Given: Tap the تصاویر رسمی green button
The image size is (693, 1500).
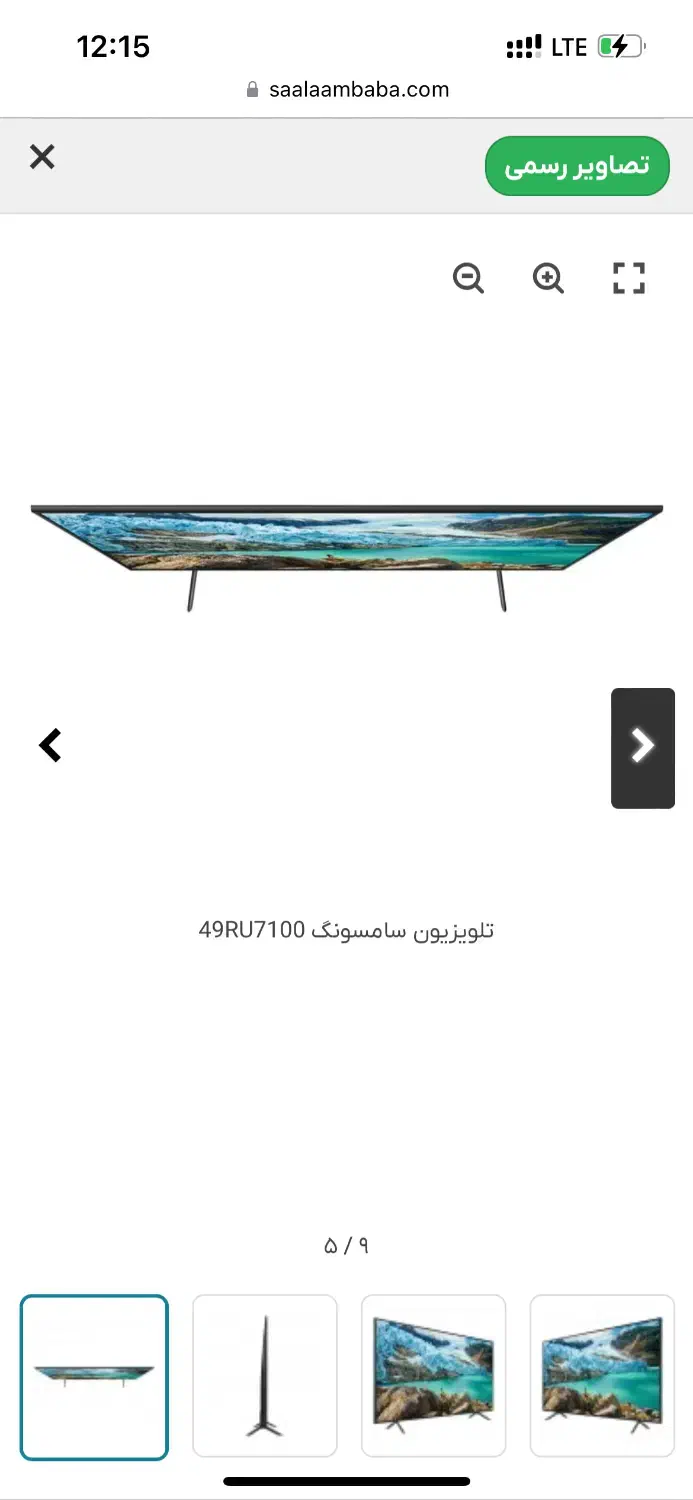Looking at the screenshot, I should point(577,166).
